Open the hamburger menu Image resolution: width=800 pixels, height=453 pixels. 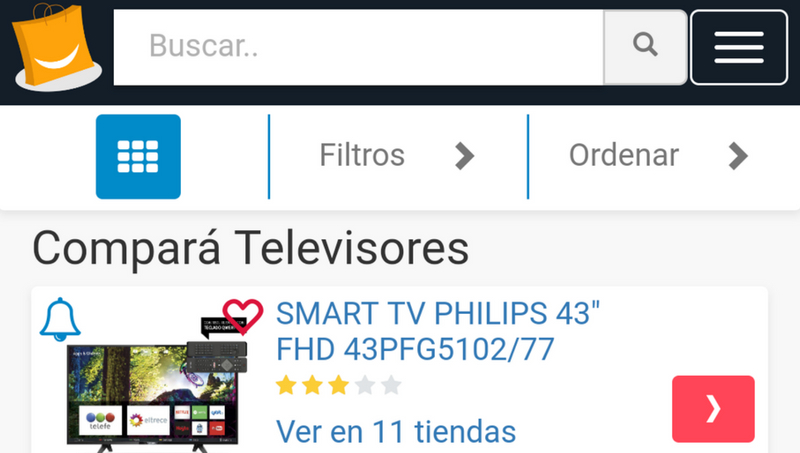[738, 47]
